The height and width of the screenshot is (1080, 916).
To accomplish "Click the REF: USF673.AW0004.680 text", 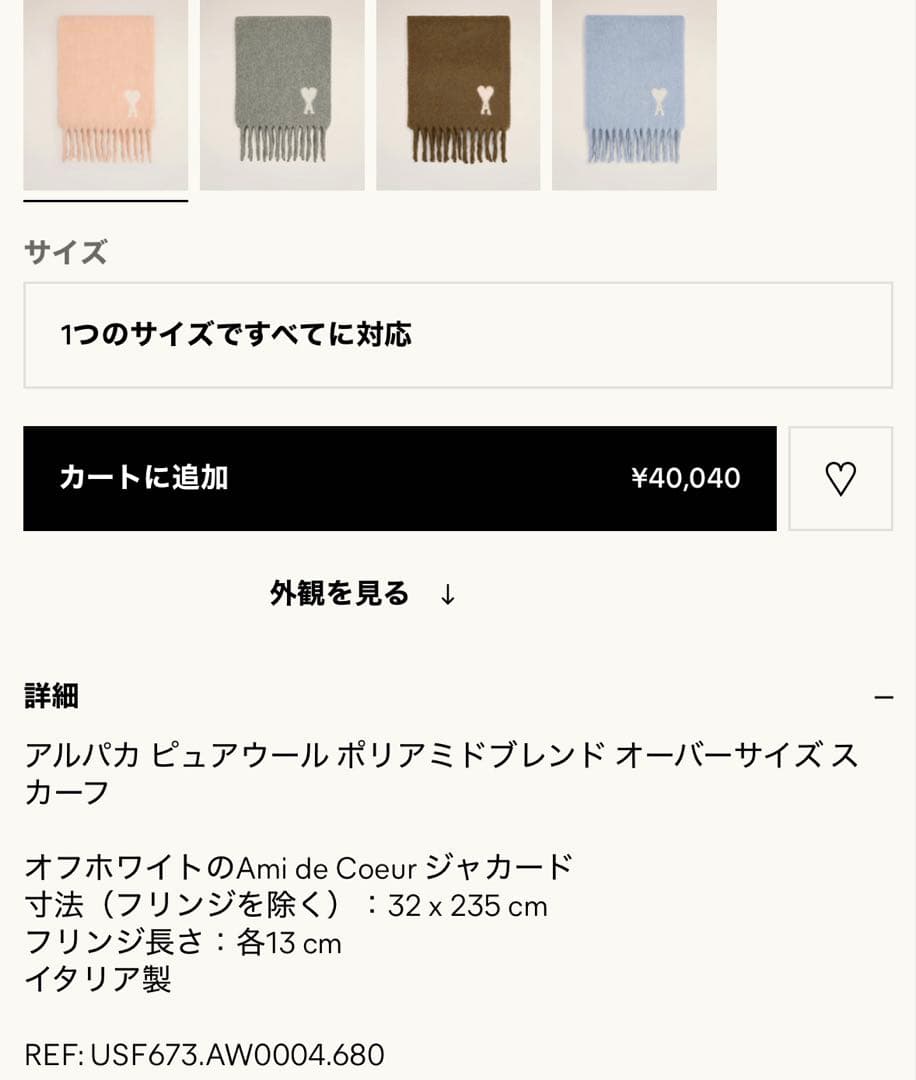I will [x=204, y=1055].
